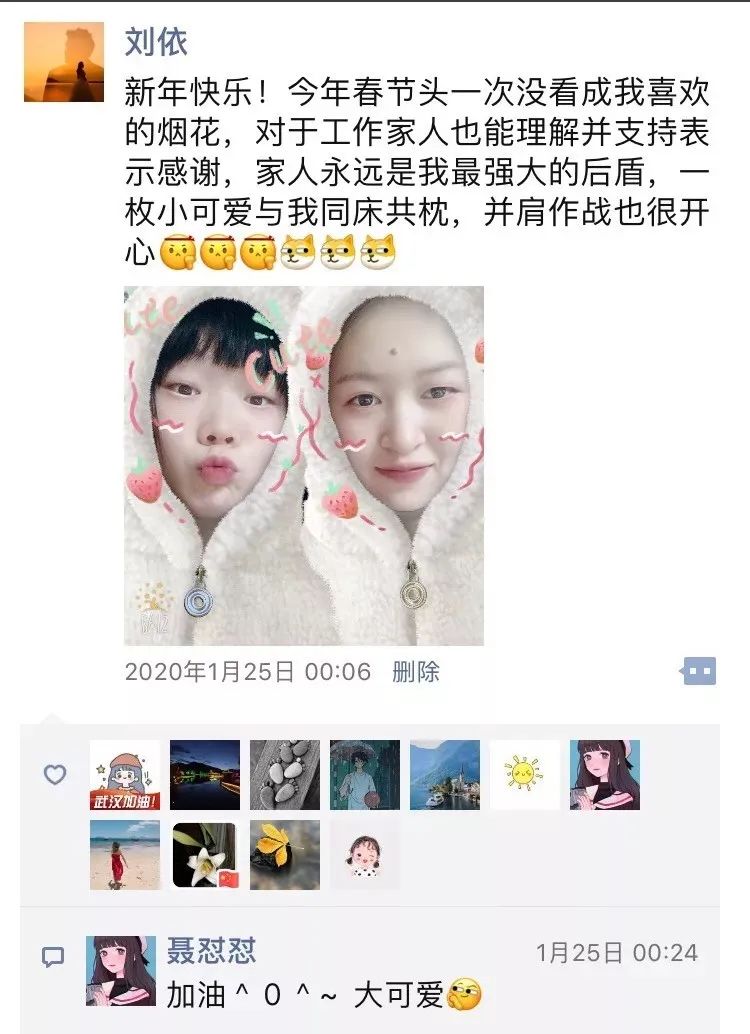
Task: Open the mountain lake town avatar
Action: click(x=445, y=774)
